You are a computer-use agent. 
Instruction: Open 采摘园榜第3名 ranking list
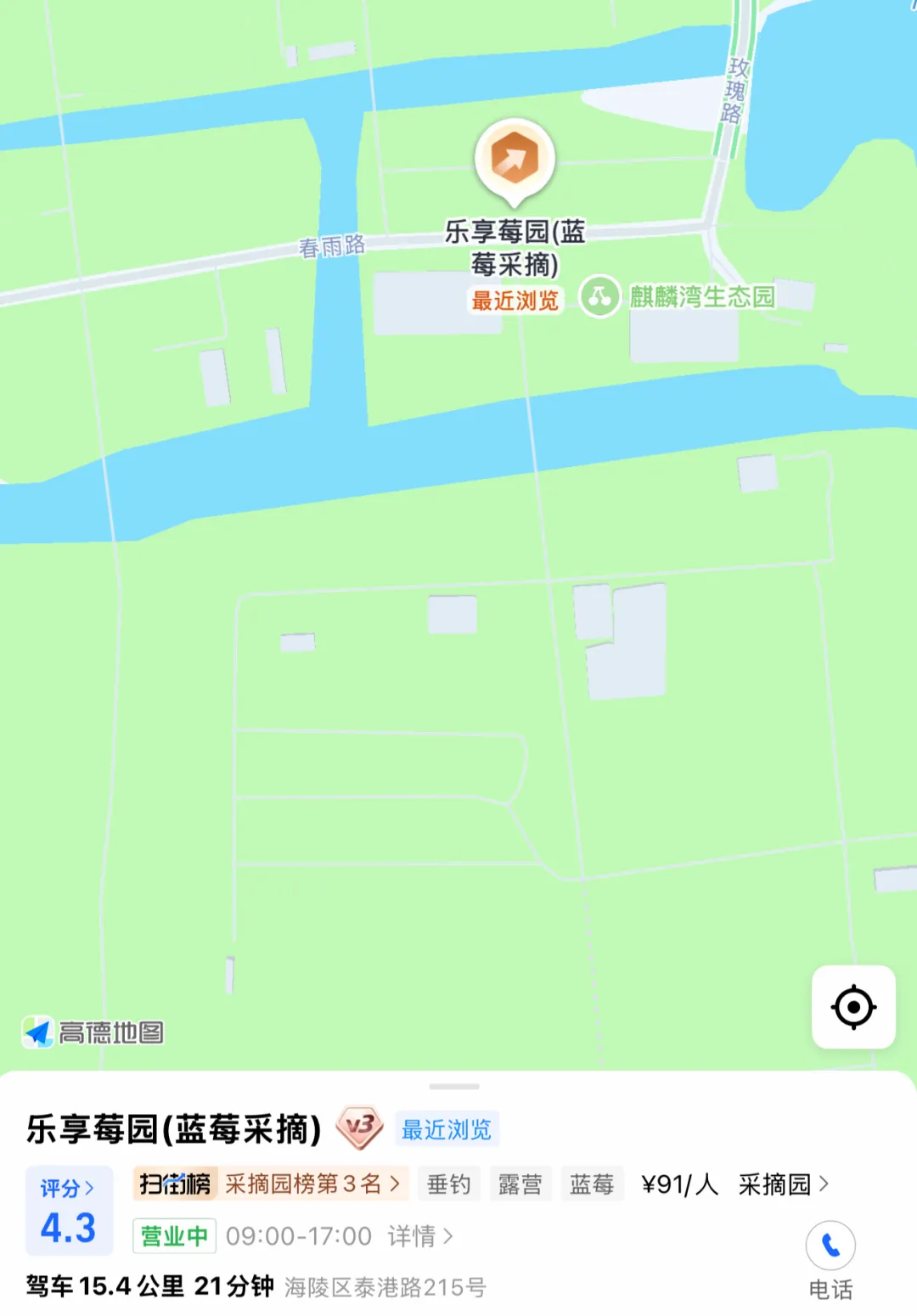pyautogui.click(x=271, y=1184)
